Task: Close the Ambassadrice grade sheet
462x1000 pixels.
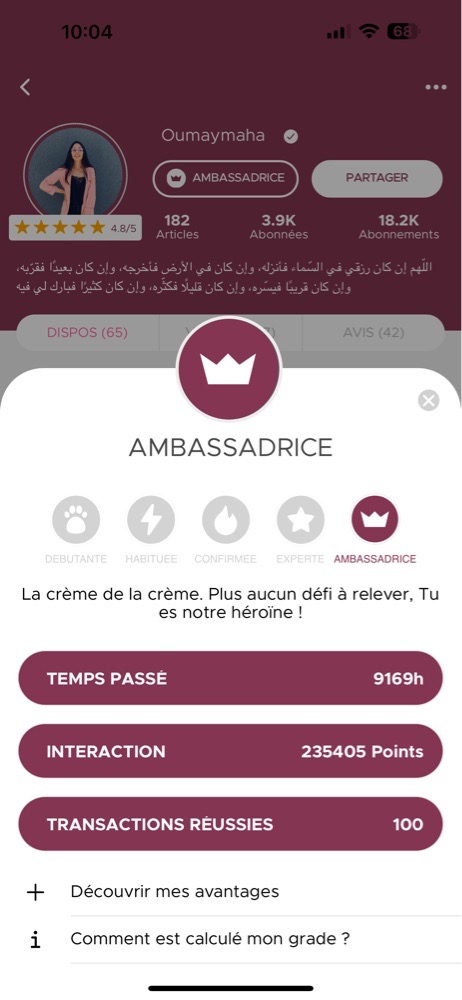Action: click(428, 400)
